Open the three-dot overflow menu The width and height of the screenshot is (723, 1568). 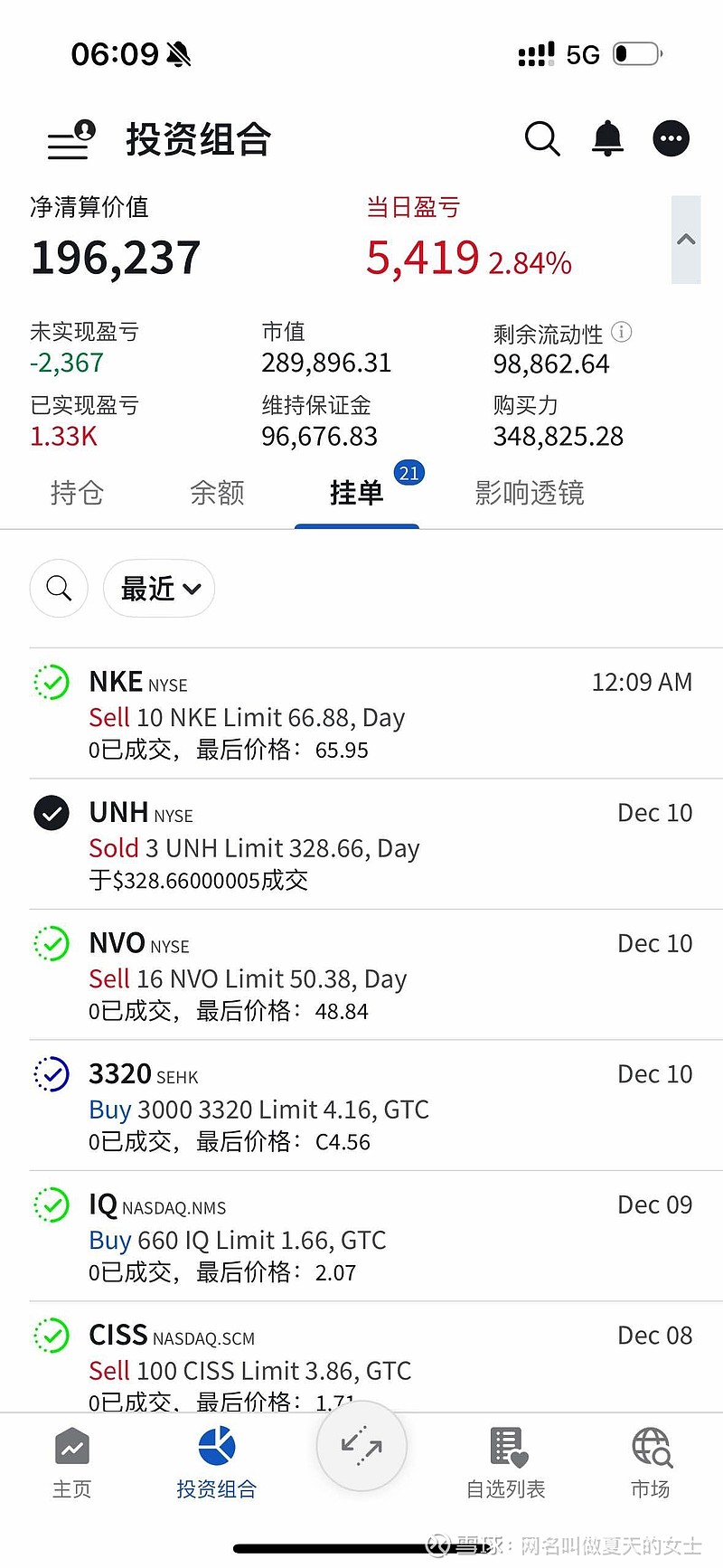[671, 139]
